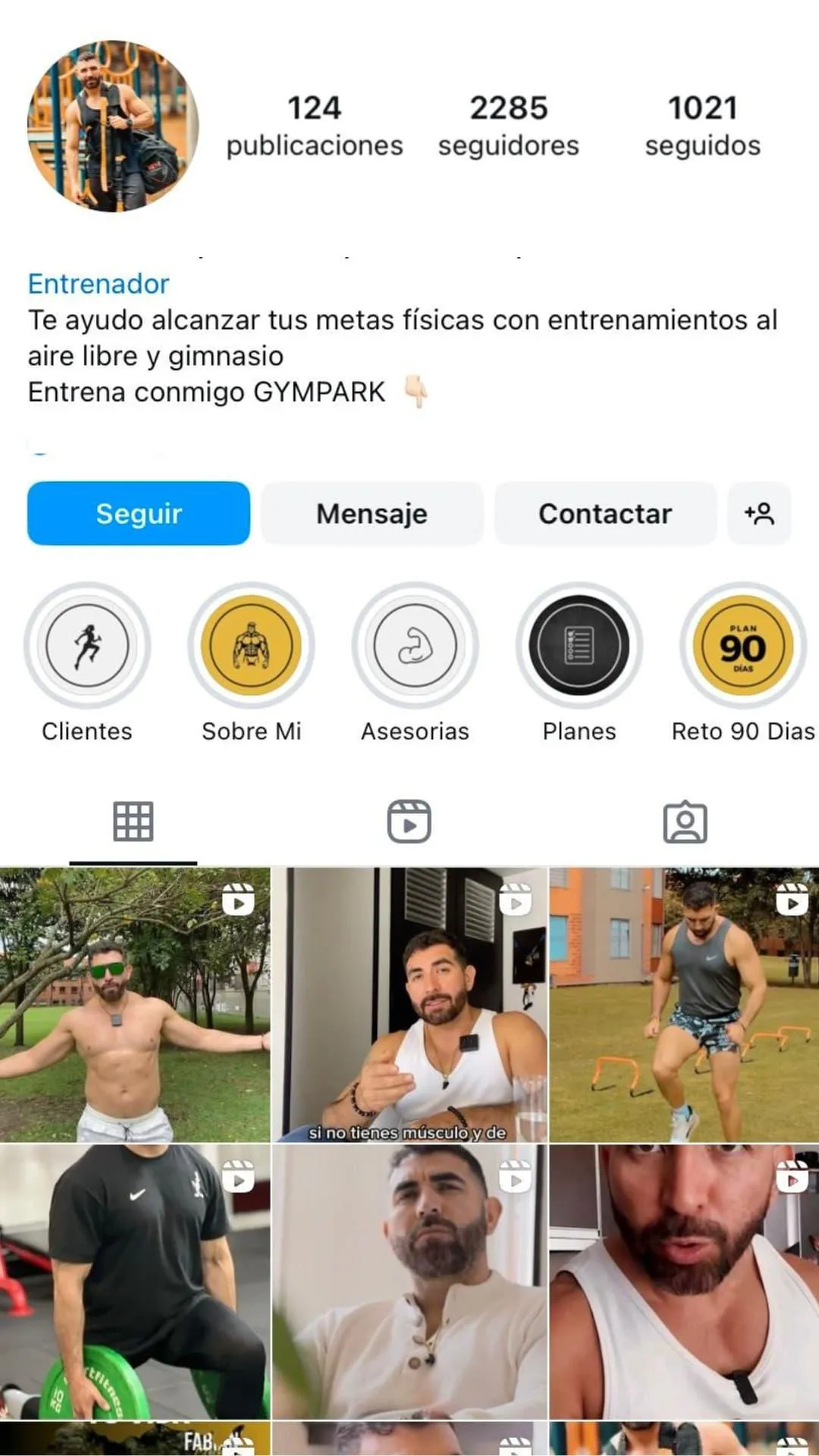Image resolution: width=819 pixels, height=1456 pixels.
Task: View the Sobre Mi highlight
Action: pos(251,645)
